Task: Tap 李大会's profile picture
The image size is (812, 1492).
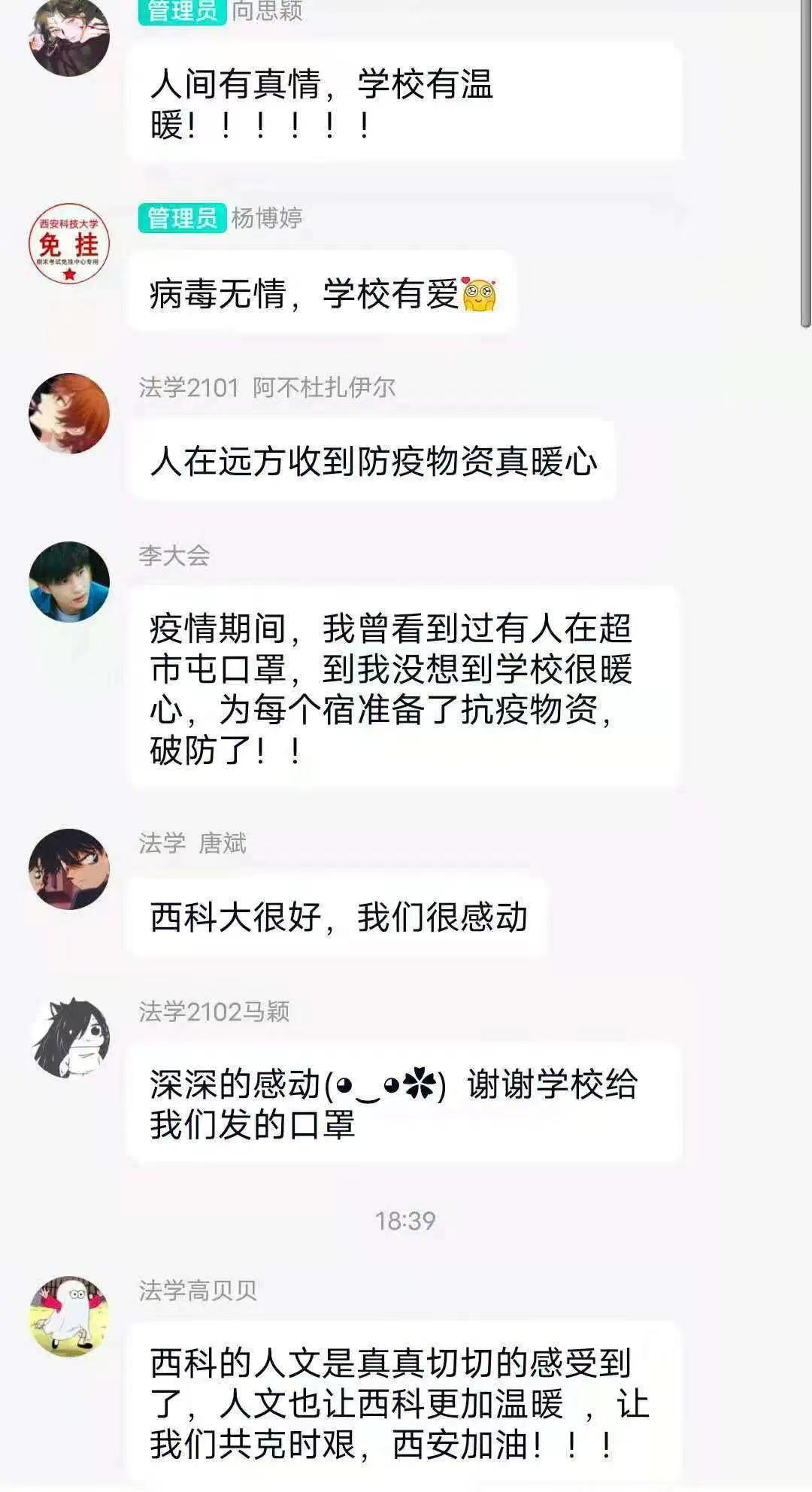Action: pyautogui.click(x=68, y=581)
